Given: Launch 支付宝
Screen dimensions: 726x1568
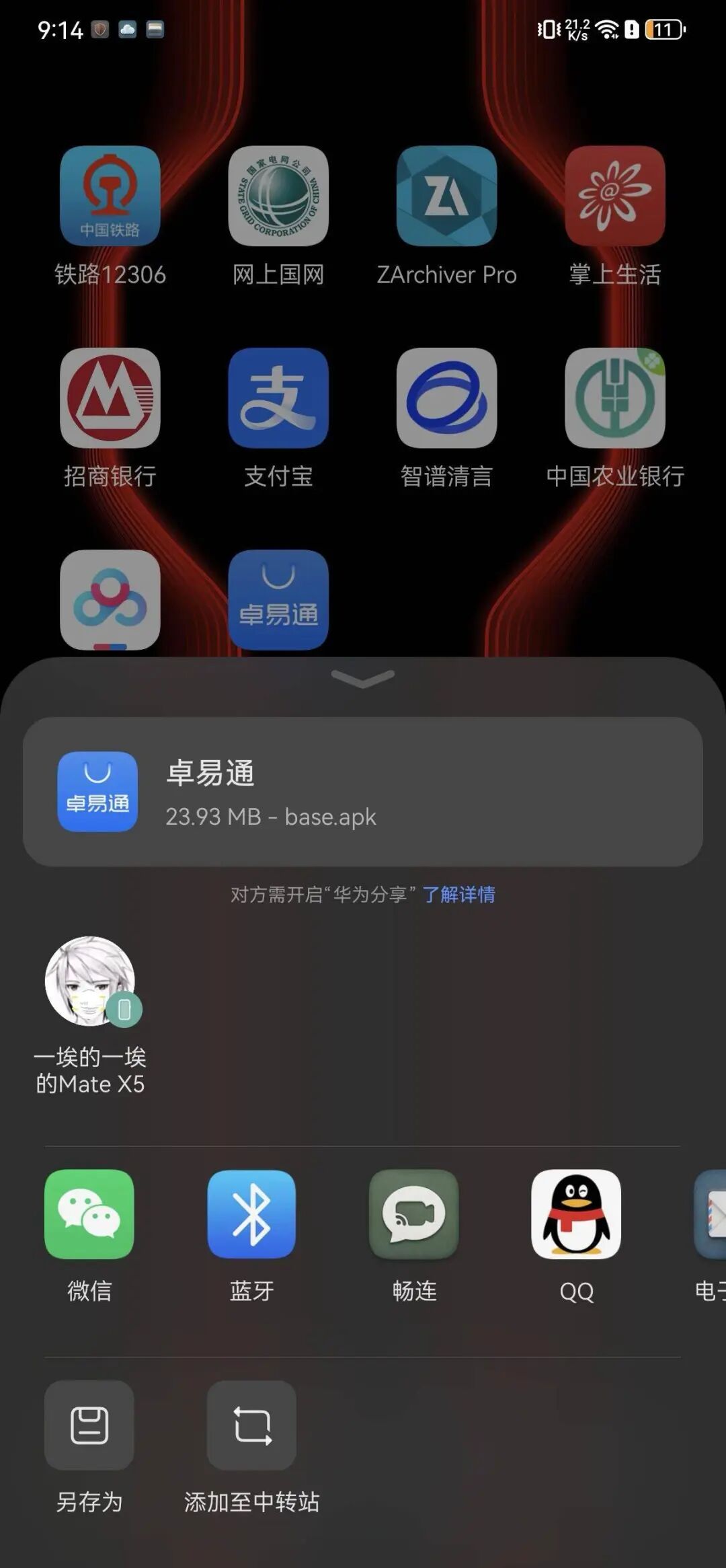Looking at the screenshot, I should tap(278, 398).
